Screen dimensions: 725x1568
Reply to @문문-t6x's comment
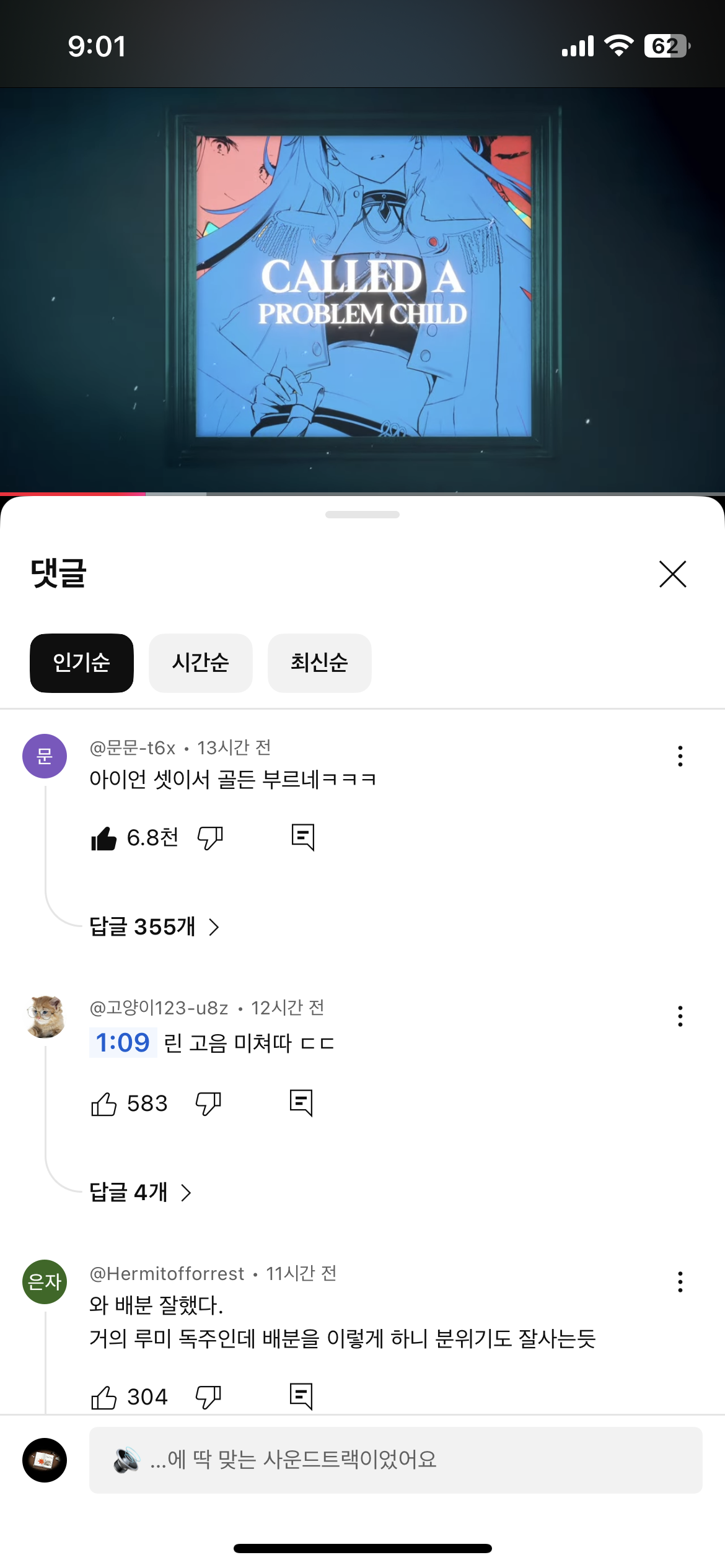(x=303, y=838)
